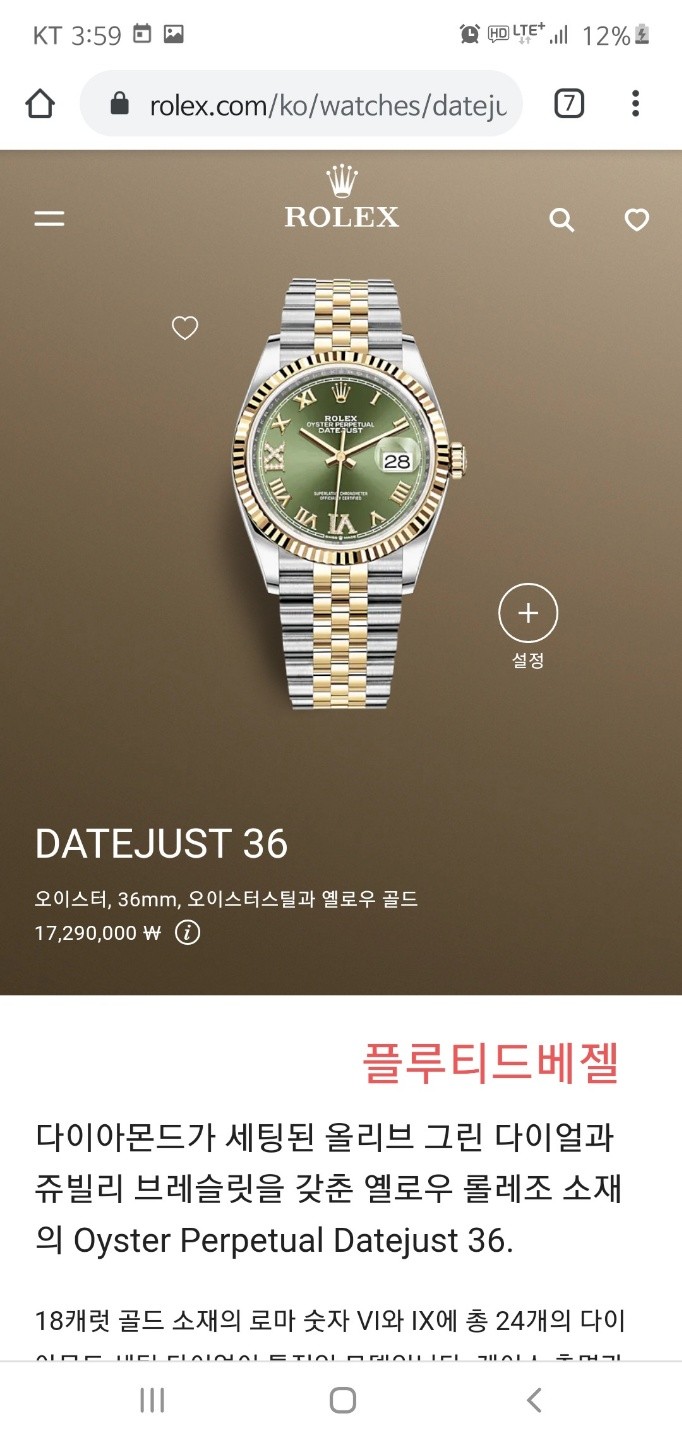This screenshot has height=1440, width=682.
Task: Open the Chrome home page
Action: 40,103
